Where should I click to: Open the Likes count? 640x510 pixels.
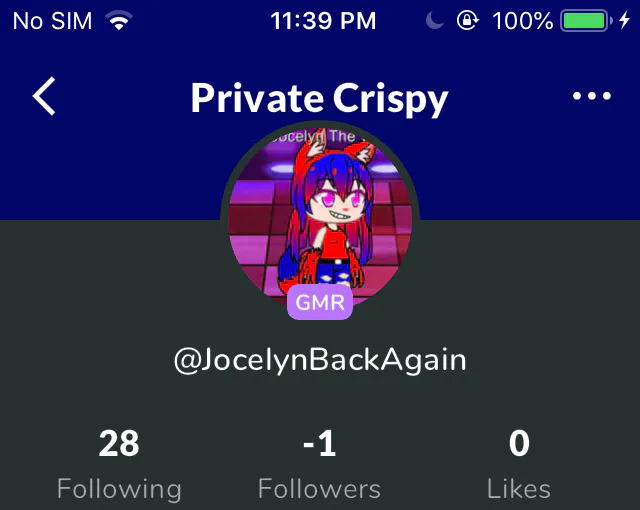pos(518,463)
